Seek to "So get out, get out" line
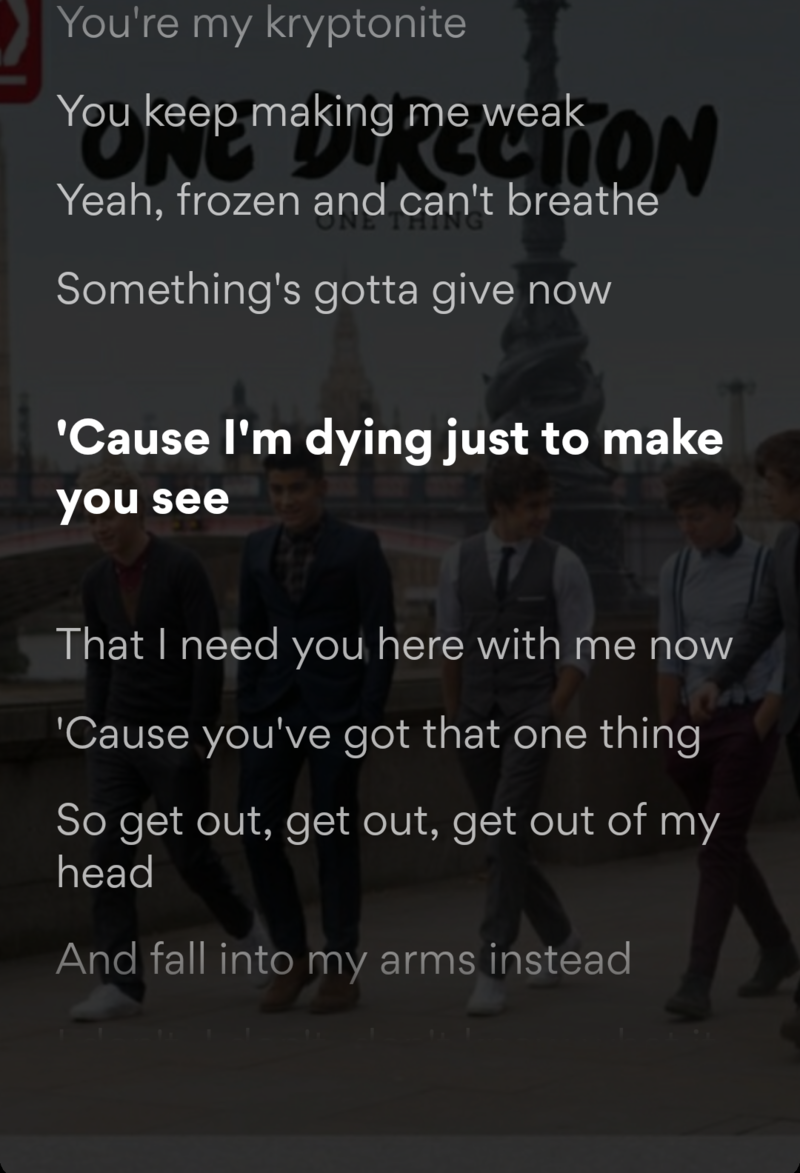The width and height of the screenshot is (800, 1173). 387,846
